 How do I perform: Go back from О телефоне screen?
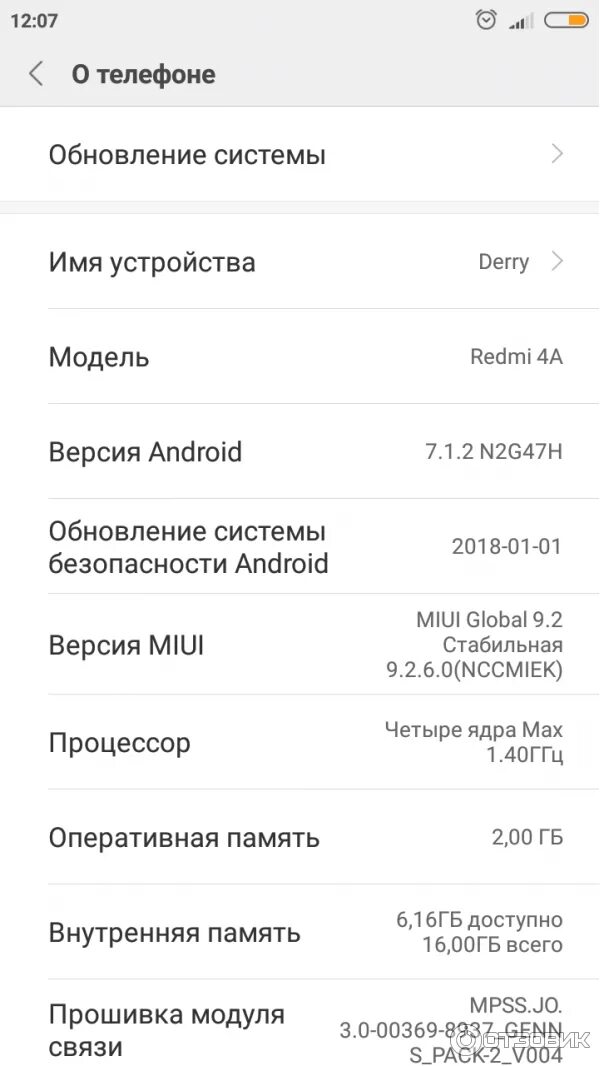[x=36, y=73]
